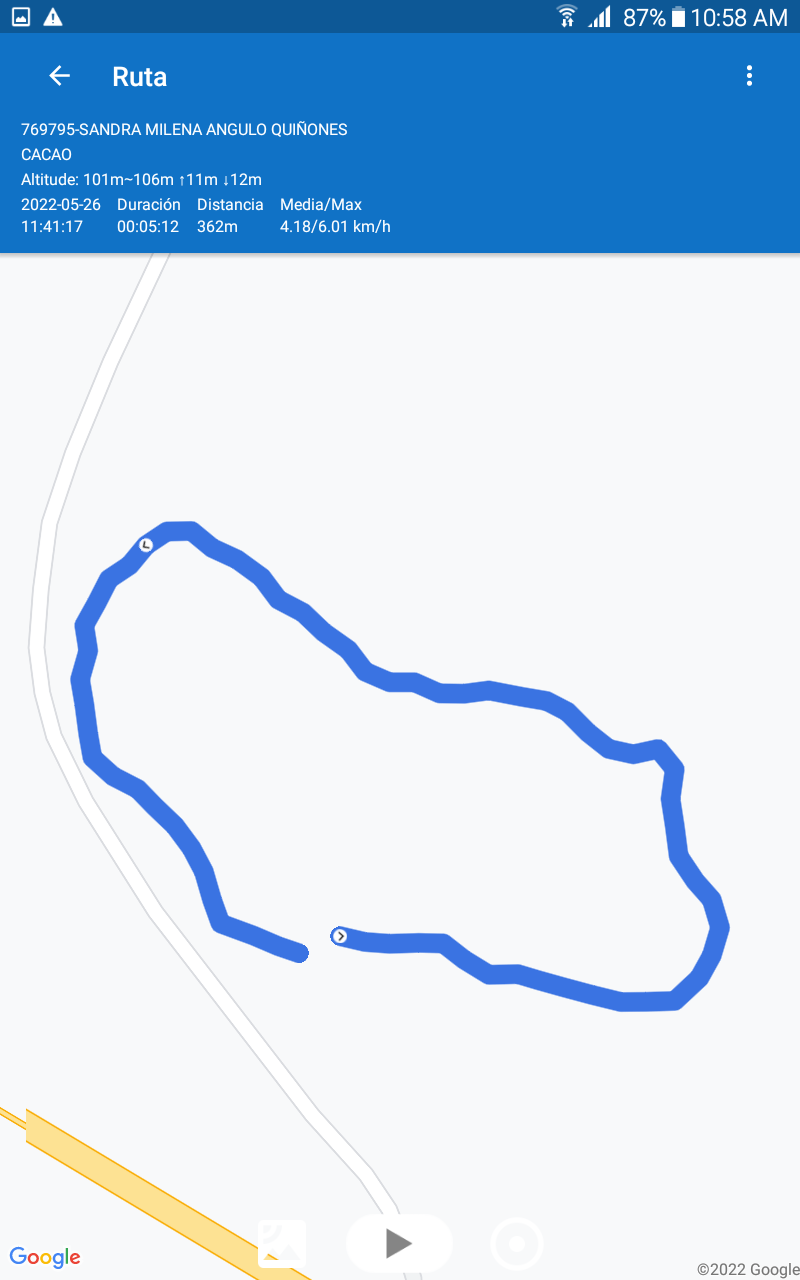Tap the clock marker on the route
The height and width of the screenshot is (1280, 800).
146,545
